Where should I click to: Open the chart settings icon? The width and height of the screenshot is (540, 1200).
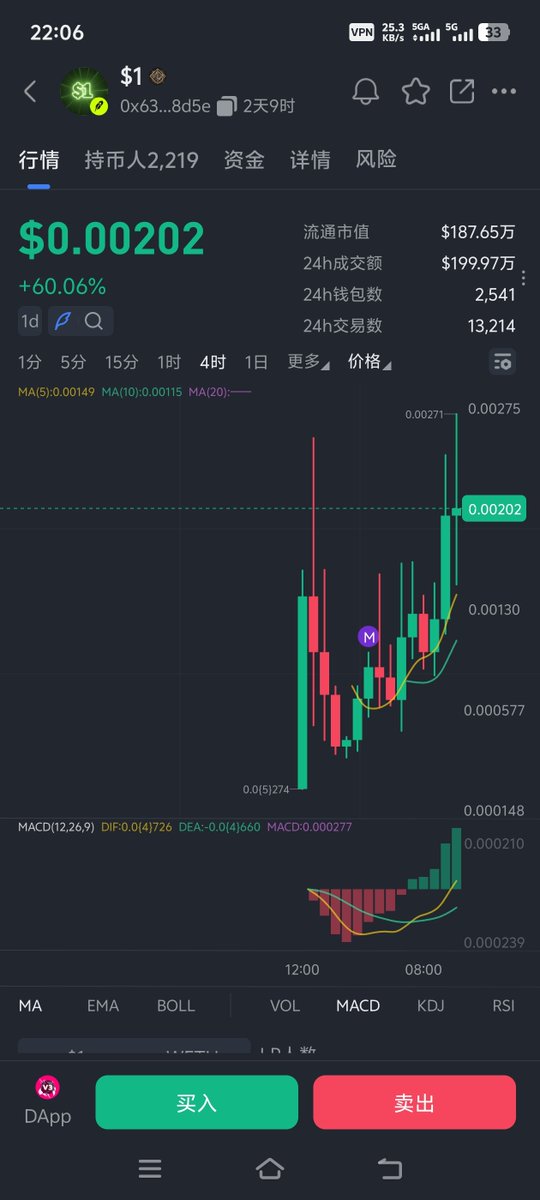pos(502,362)
